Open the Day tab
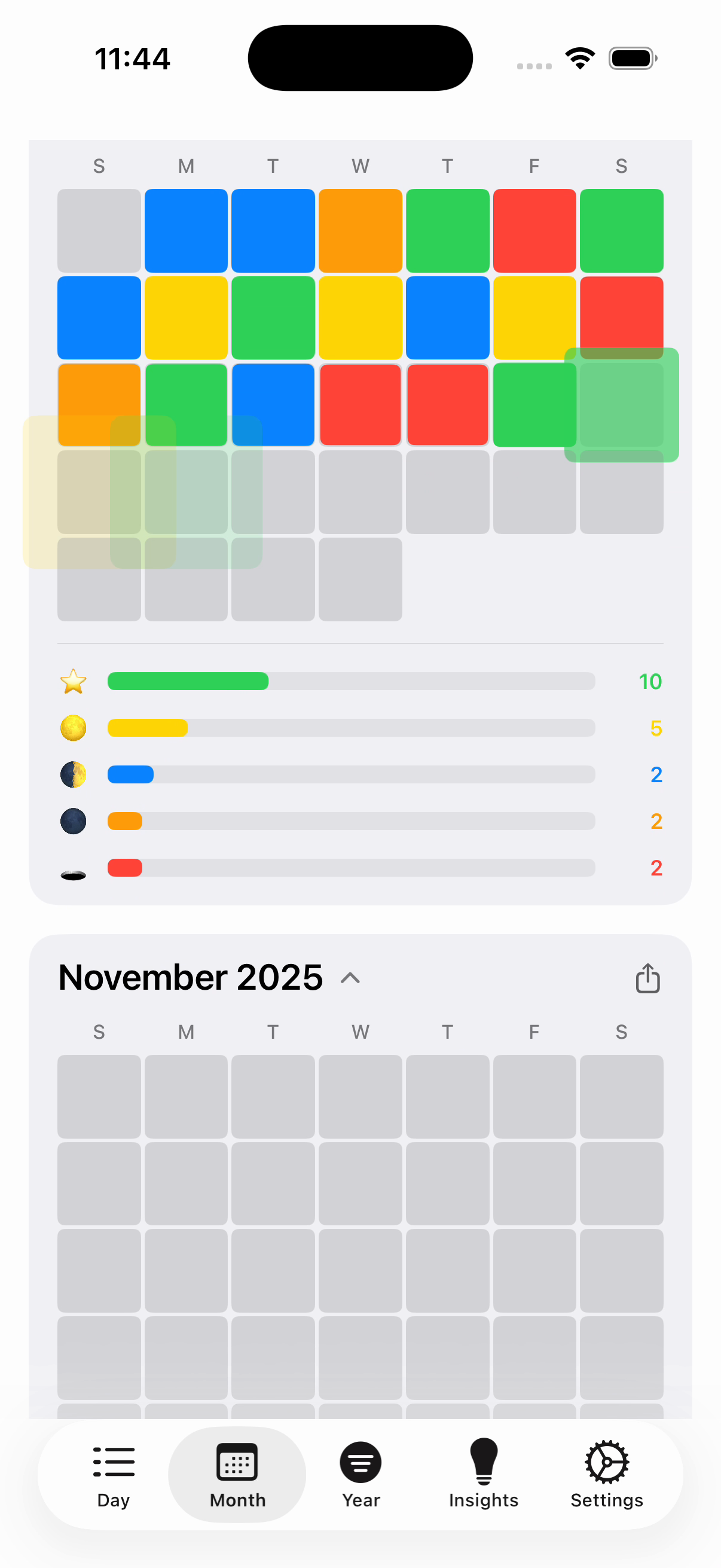Image resolution: width=721 pixels, height=1568 pixels. click(113, 1474)
